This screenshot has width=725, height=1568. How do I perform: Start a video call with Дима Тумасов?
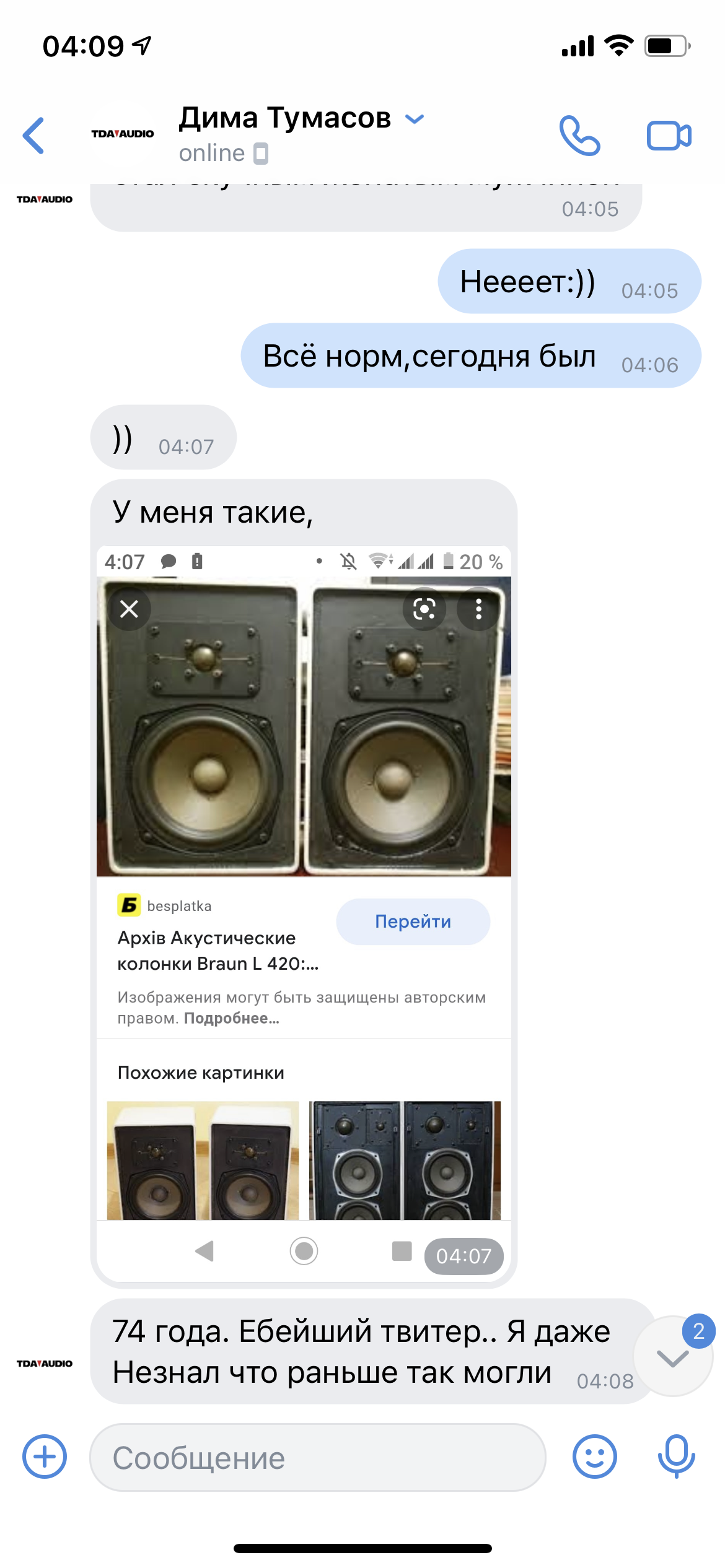click(x=669, y=136)
